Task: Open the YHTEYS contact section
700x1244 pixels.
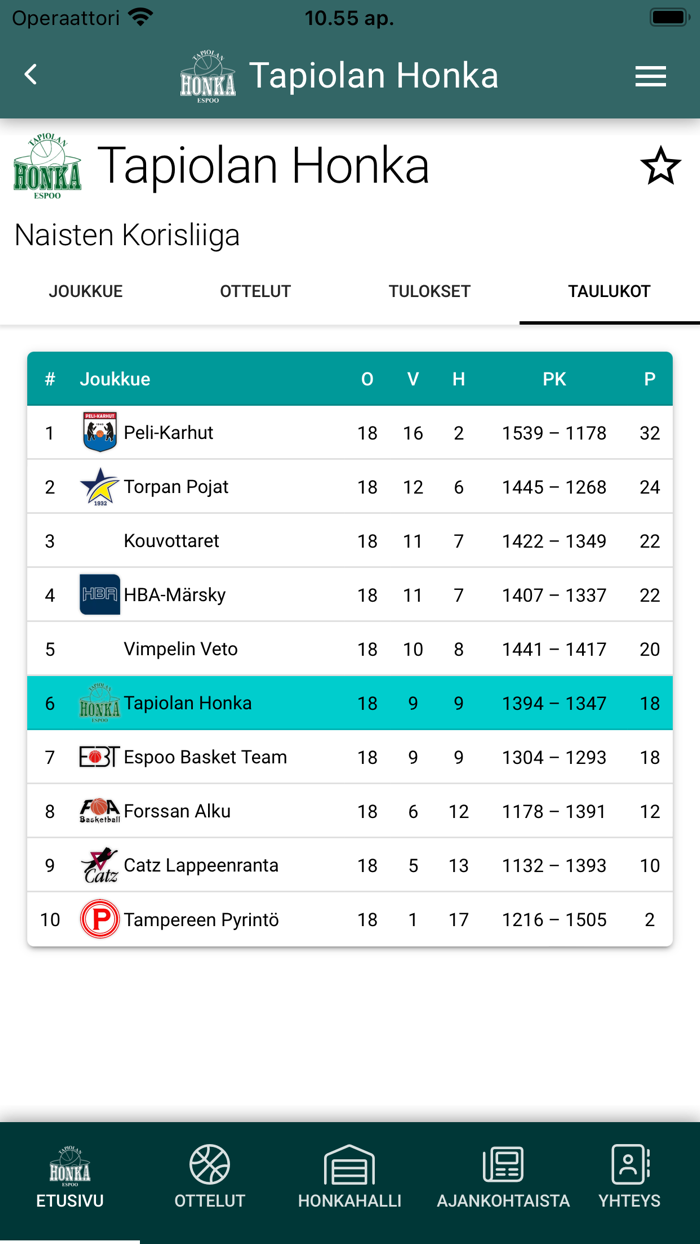Action: coord(630,1180)
